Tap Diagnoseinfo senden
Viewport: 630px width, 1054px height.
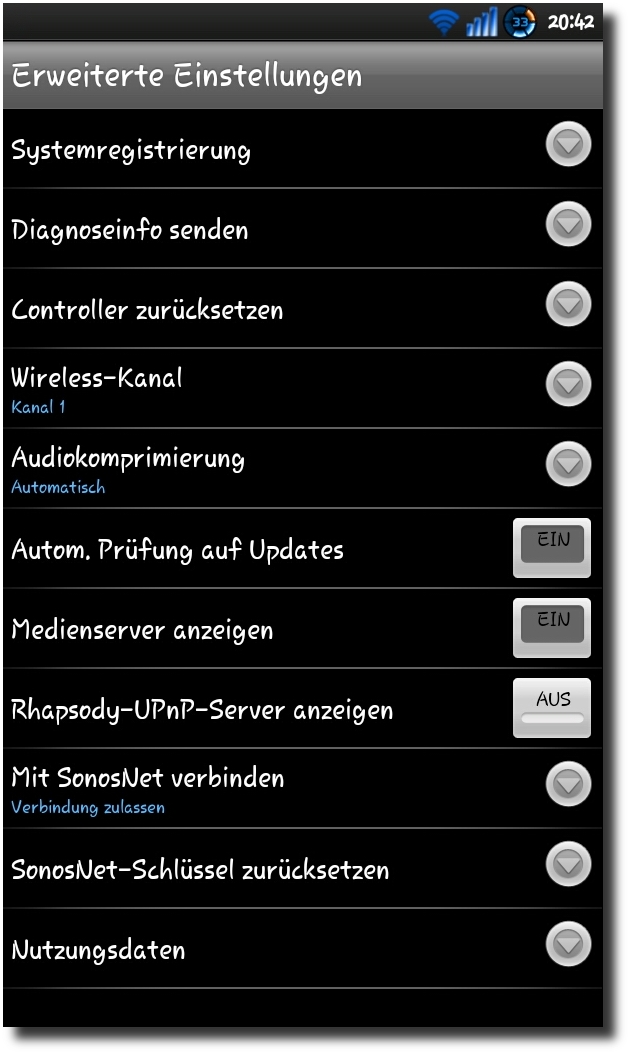303,229
